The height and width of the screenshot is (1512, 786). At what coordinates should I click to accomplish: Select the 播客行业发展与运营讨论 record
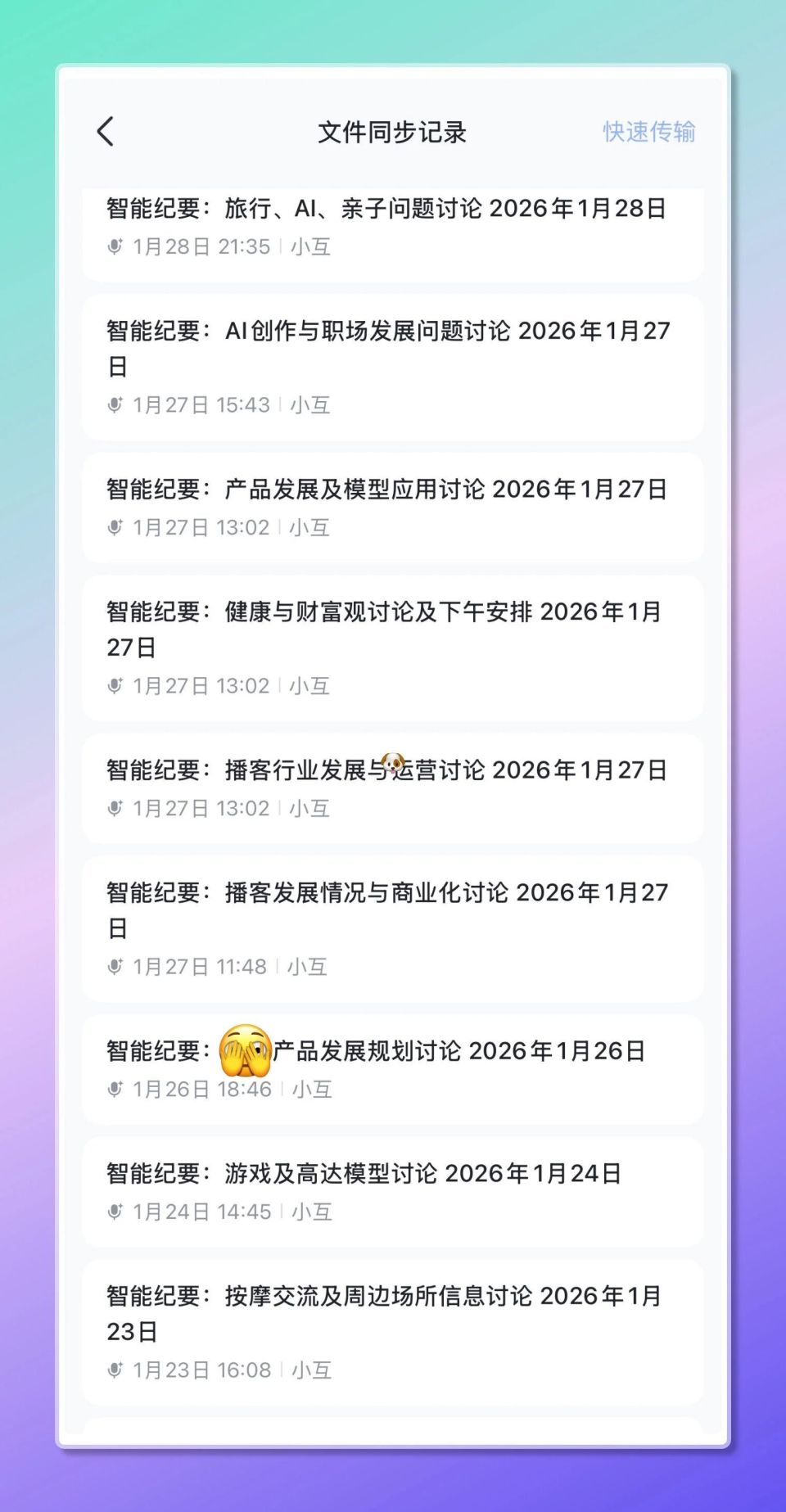point(385,770)
